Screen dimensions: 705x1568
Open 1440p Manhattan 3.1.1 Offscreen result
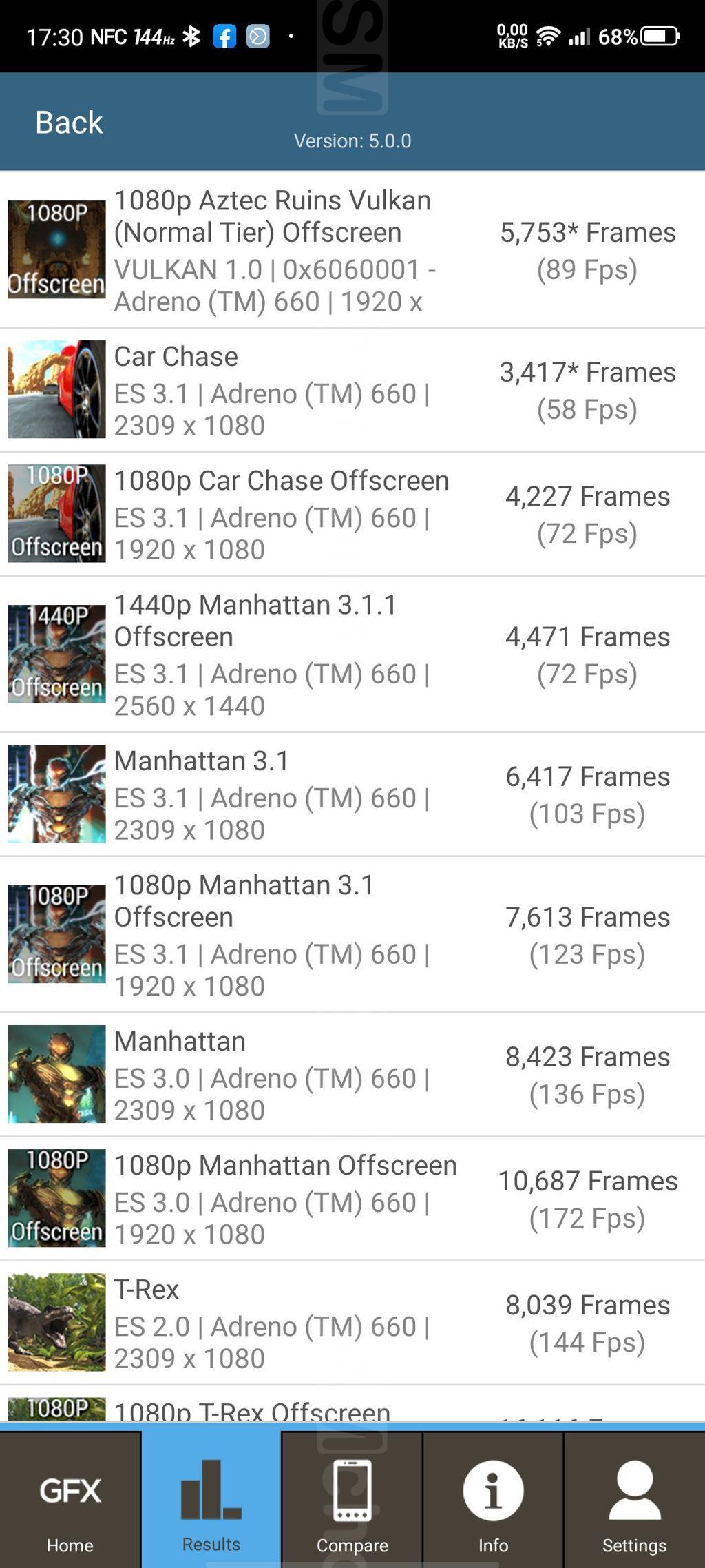[351, 654]
